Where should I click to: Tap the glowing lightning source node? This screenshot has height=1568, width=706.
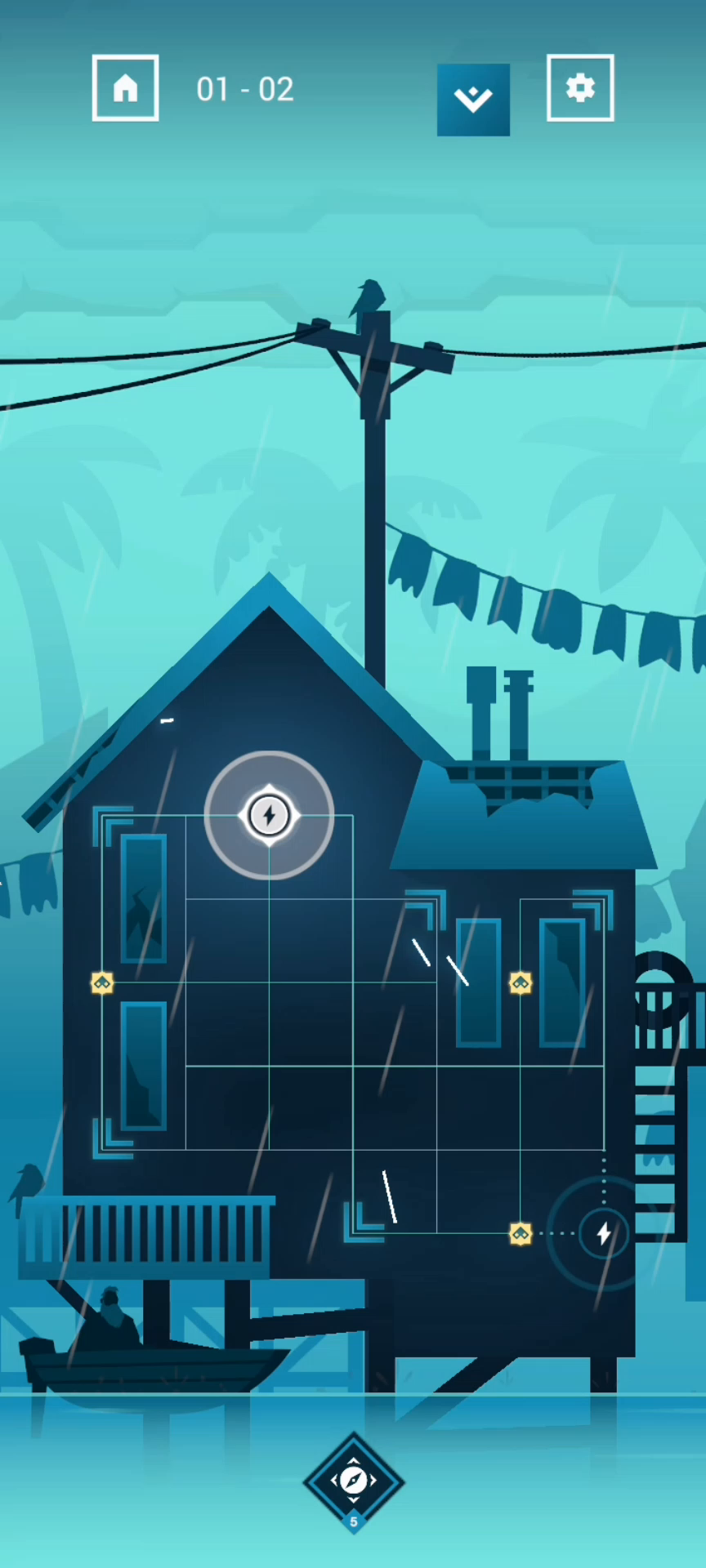tap(269, 815)
